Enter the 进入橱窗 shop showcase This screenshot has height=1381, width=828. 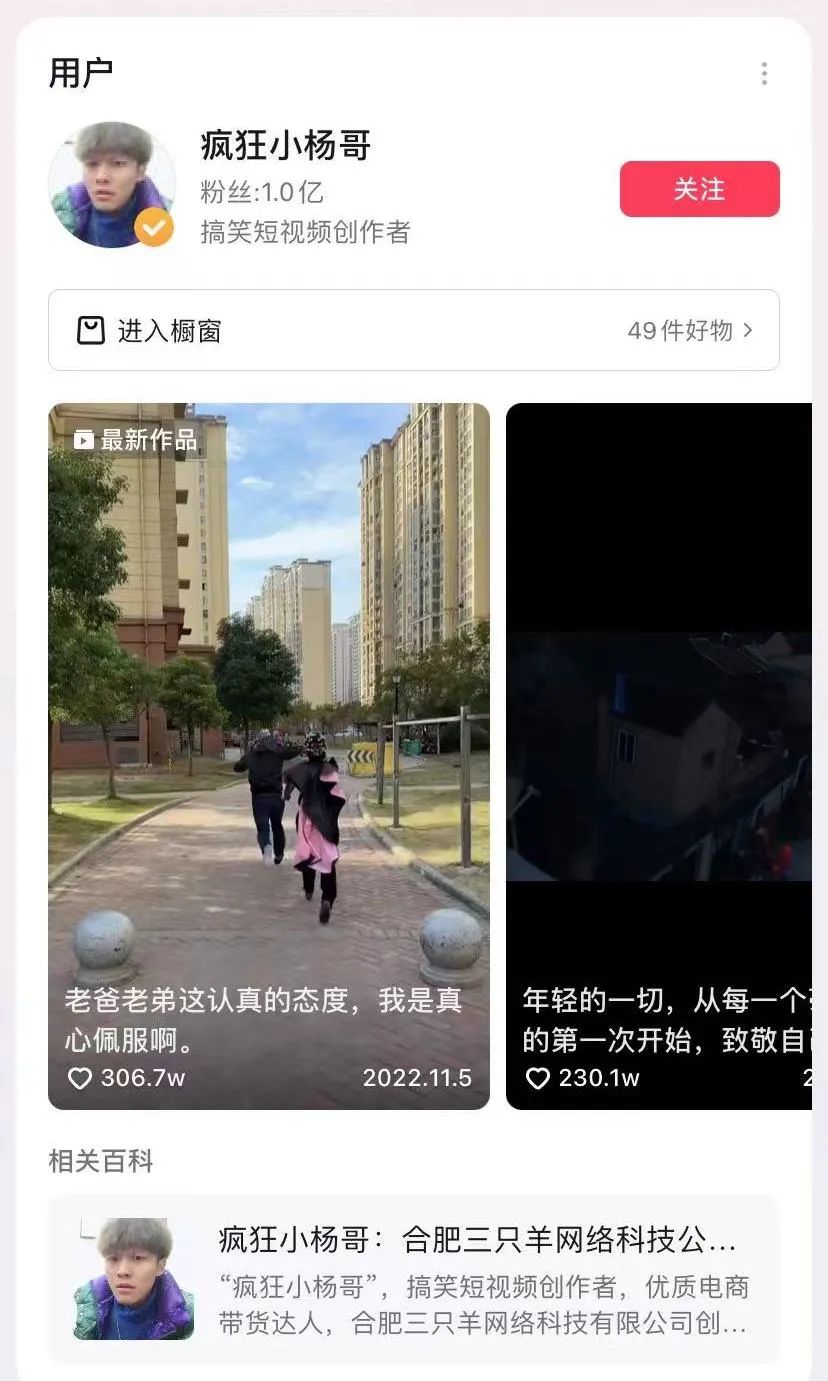point(413,330)
